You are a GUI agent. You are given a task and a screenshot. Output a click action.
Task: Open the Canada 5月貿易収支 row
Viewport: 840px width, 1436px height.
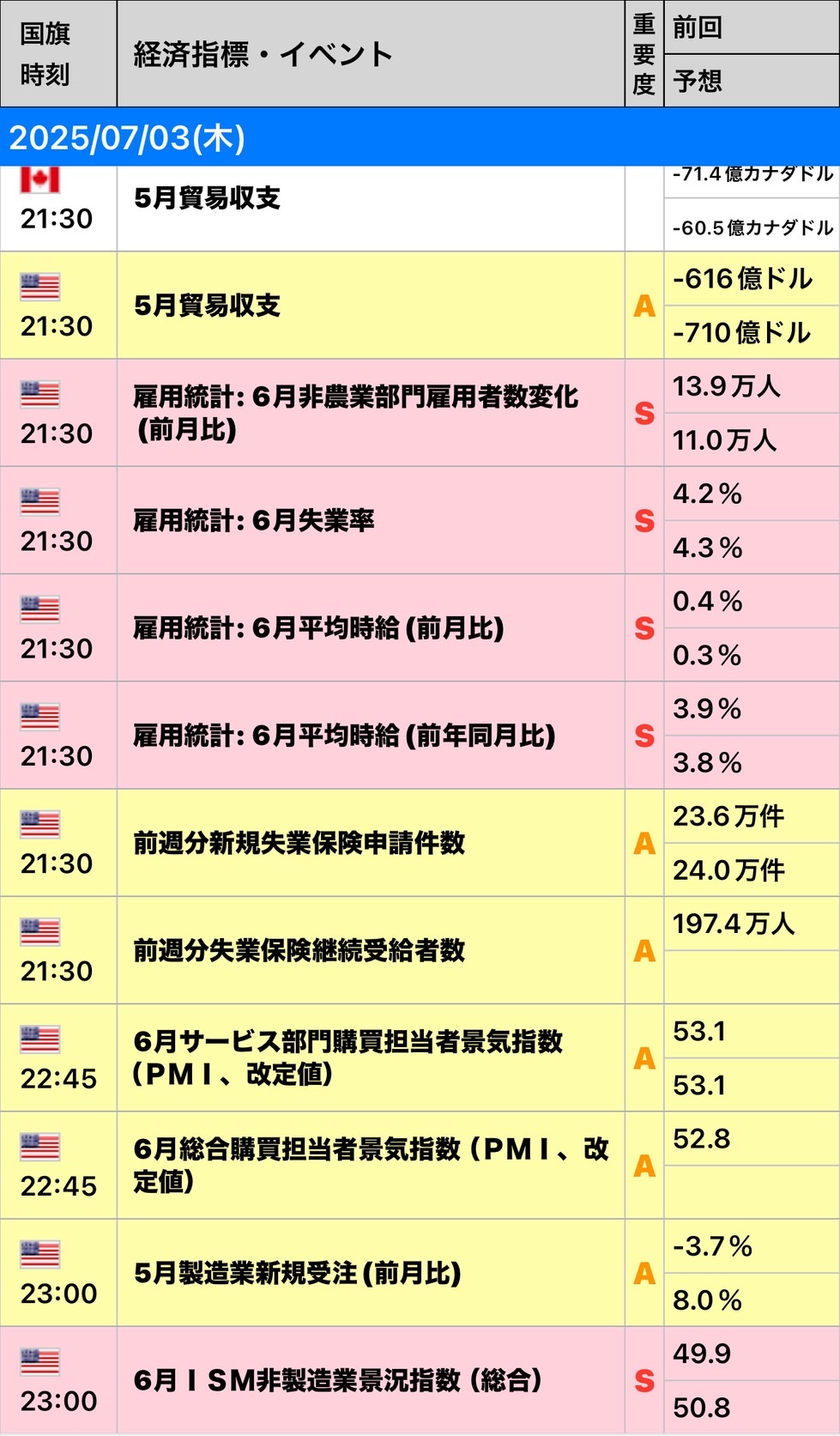click(x=420, y=209)
